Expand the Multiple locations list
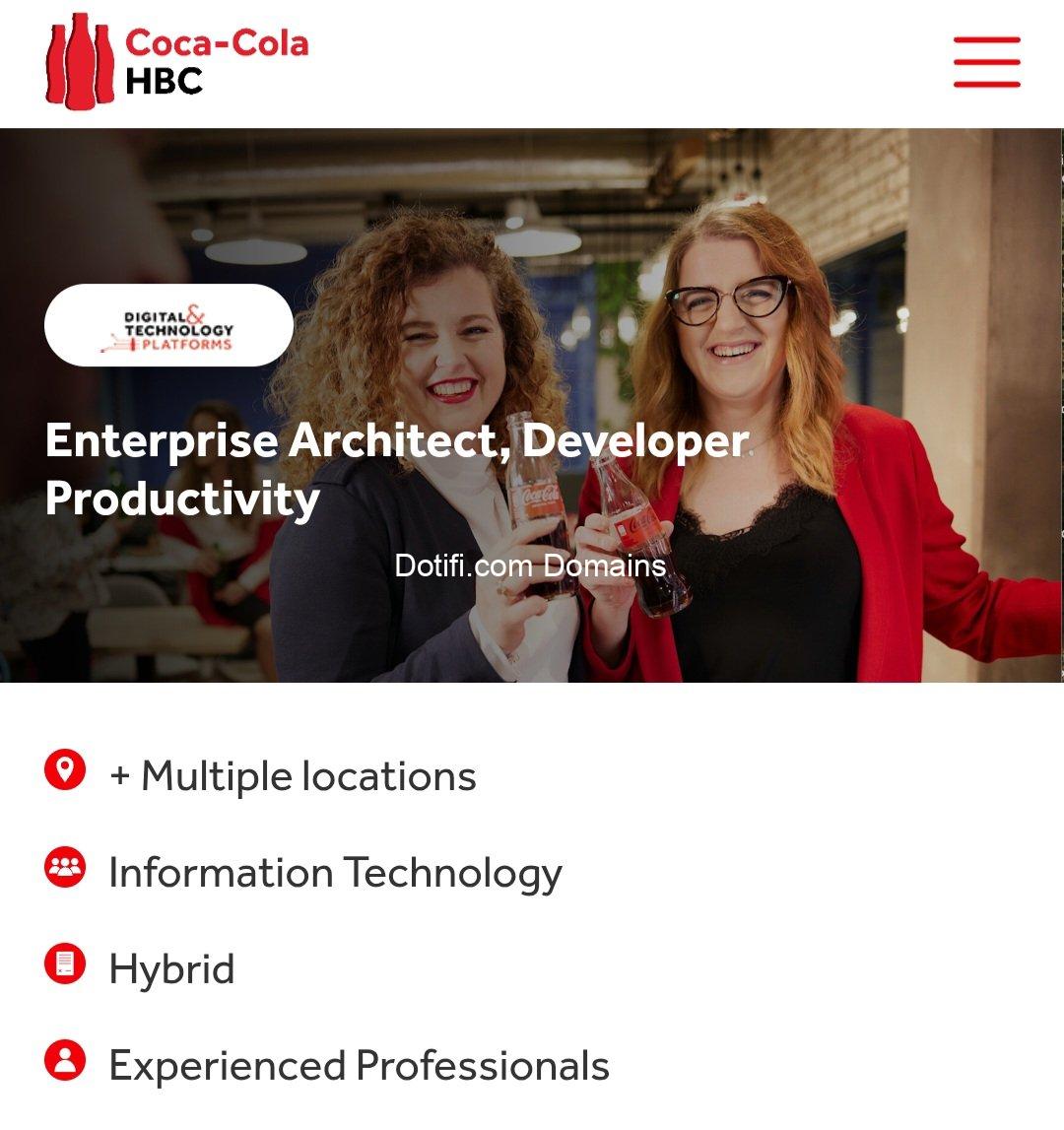 click(293, 776)
